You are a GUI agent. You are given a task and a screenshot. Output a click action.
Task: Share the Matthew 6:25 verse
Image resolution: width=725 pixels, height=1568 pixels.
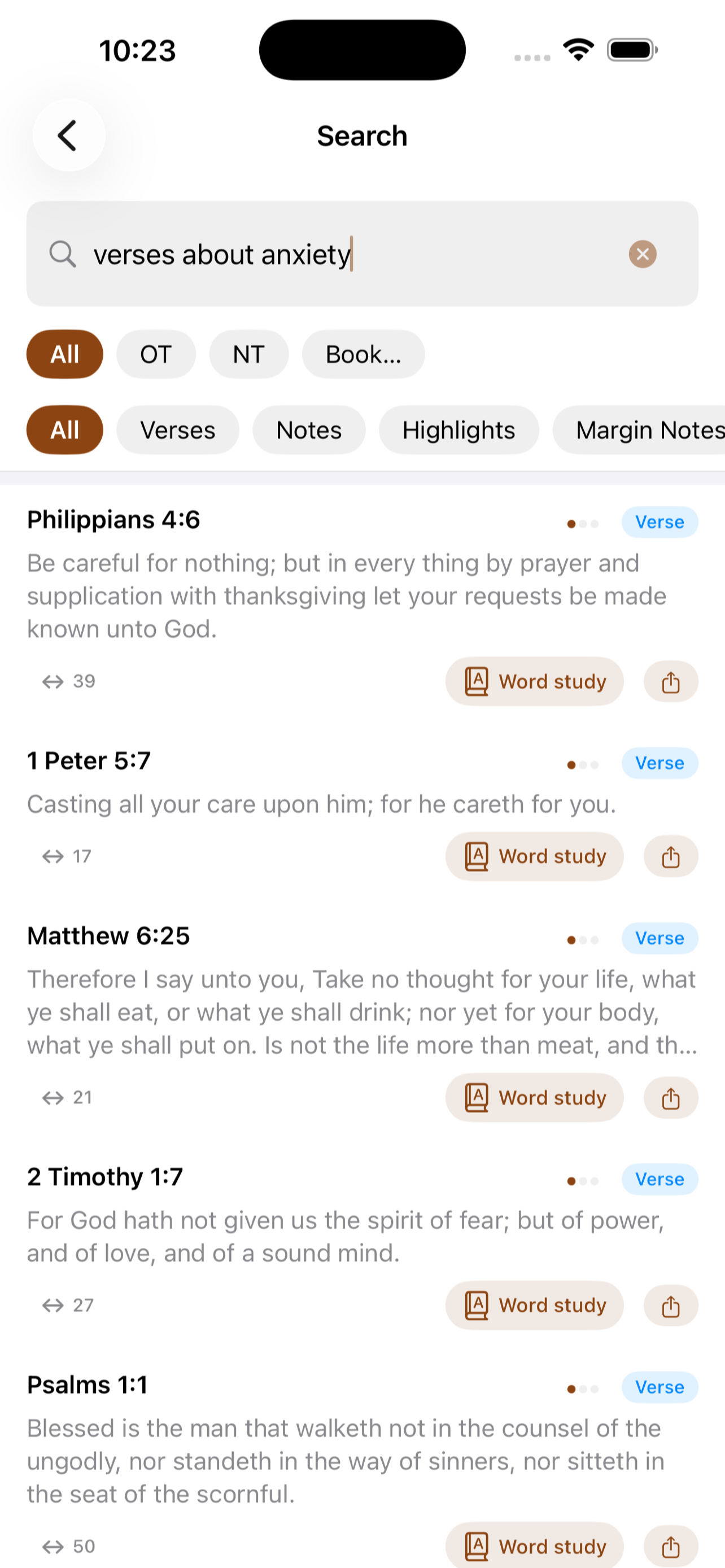click(x=671, y=1098)
